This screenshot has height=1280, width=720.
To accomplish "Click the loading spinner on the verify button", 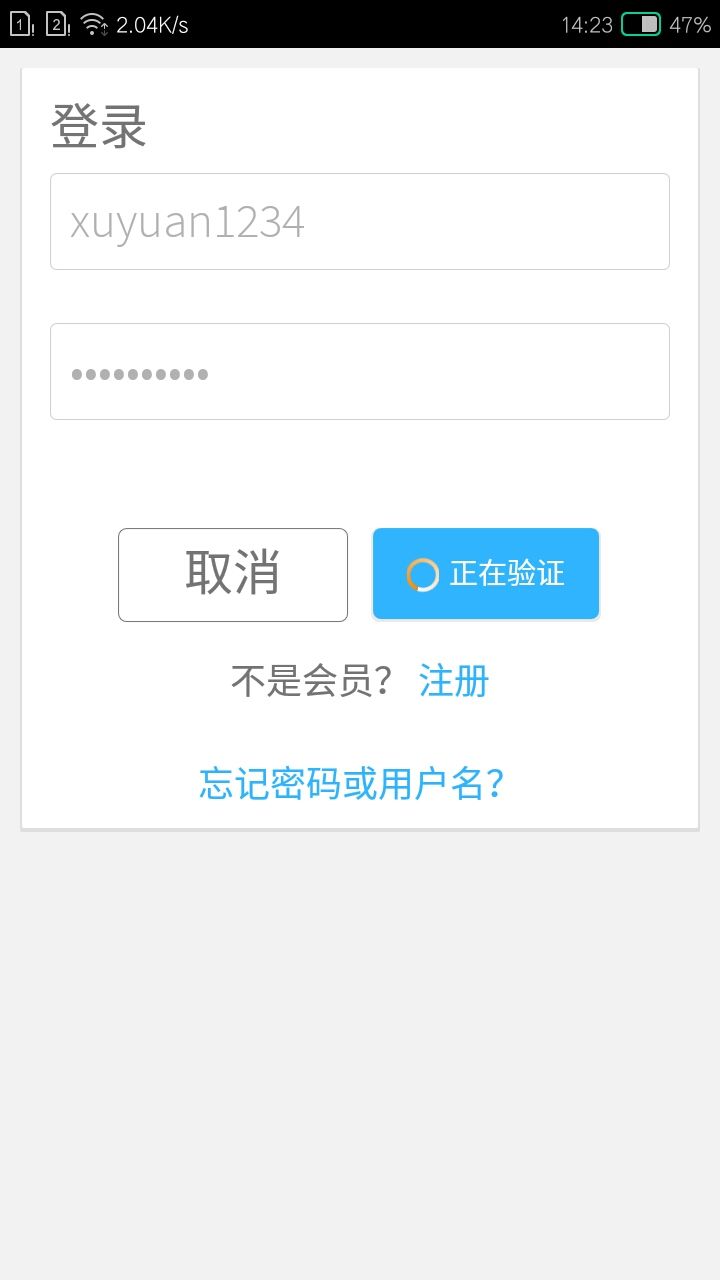I will (x=421, y=573).
